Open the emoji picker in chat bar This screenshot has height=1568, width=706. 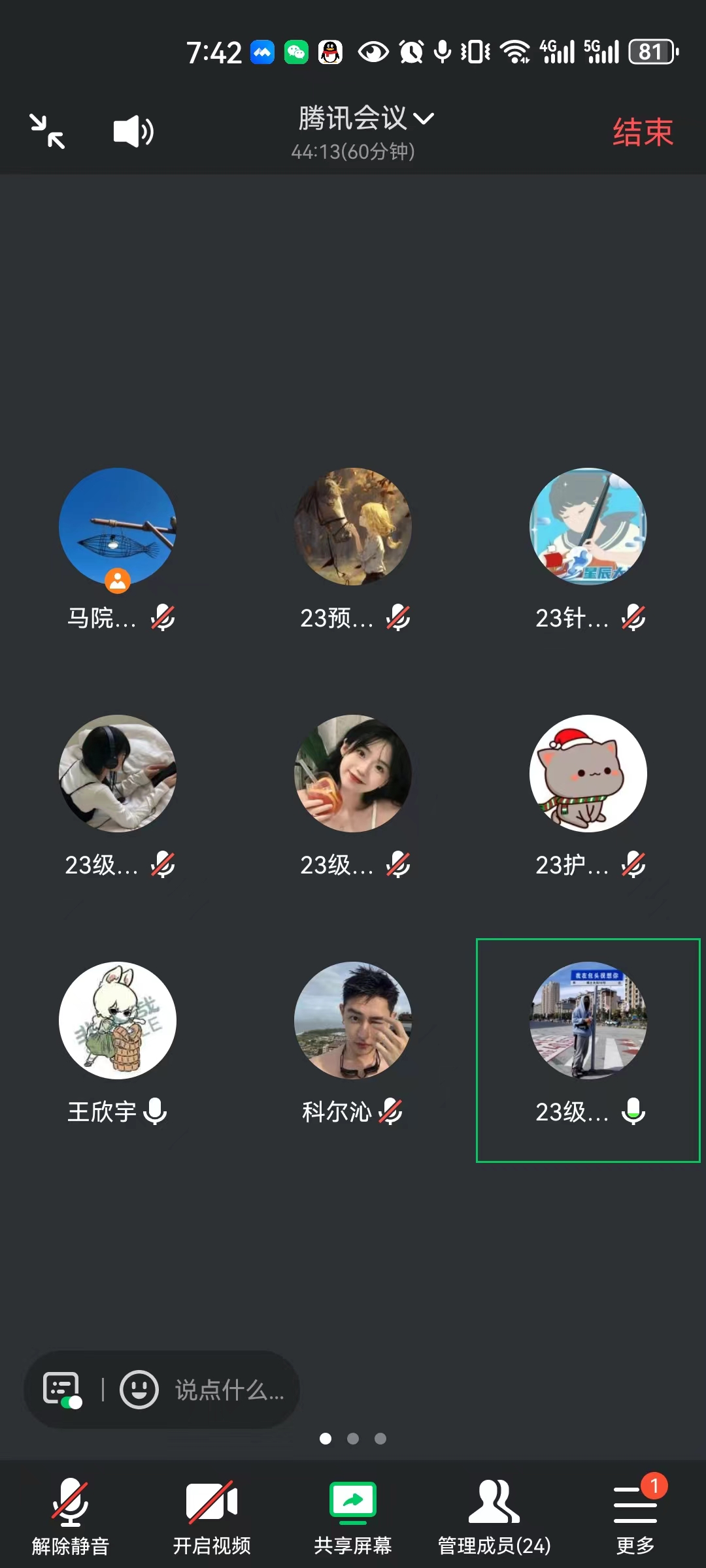click(139, 1390)
